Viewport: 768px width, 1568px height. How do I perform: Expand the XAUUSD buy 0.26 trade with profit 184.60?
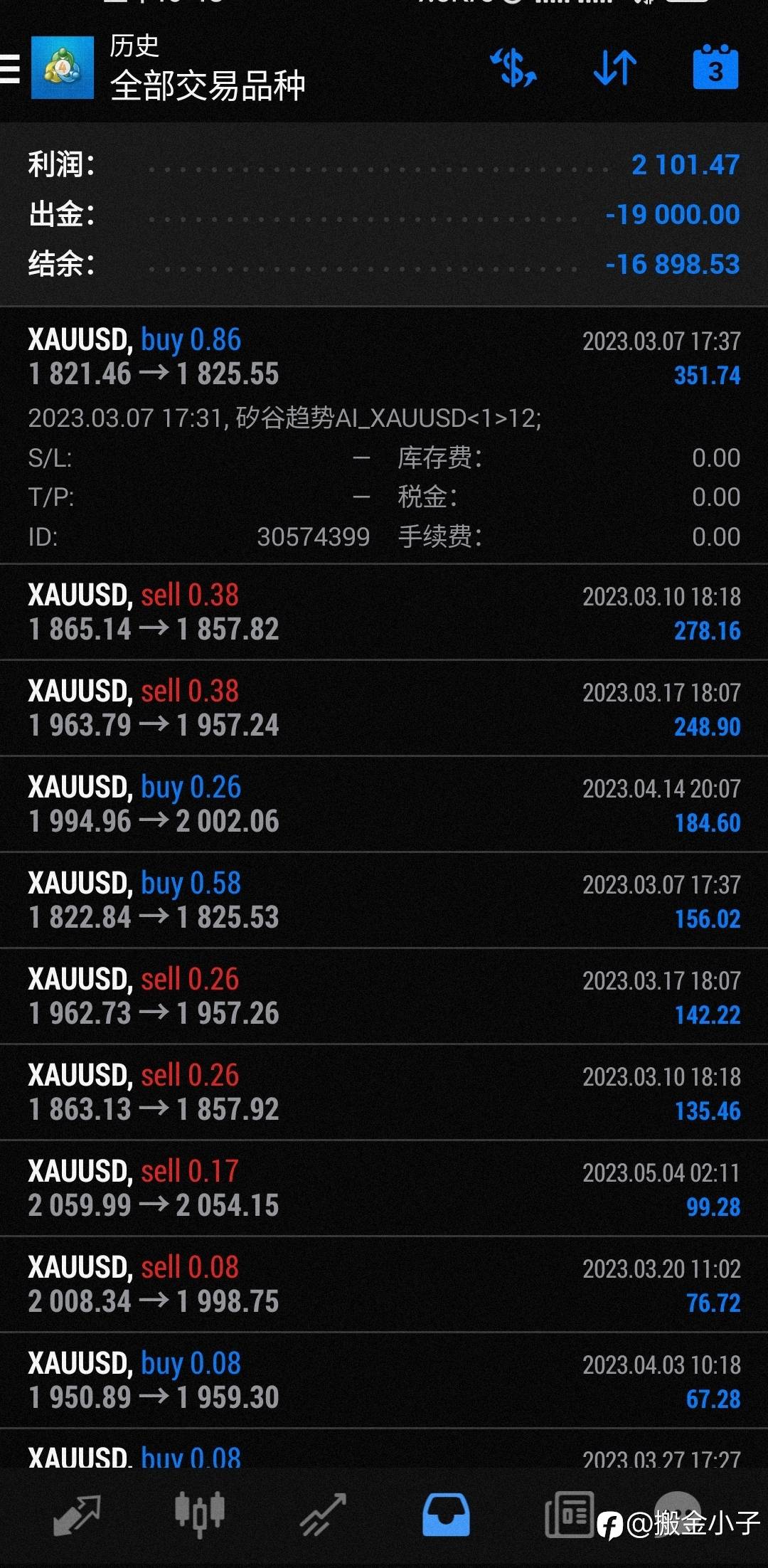pos(384,804)
